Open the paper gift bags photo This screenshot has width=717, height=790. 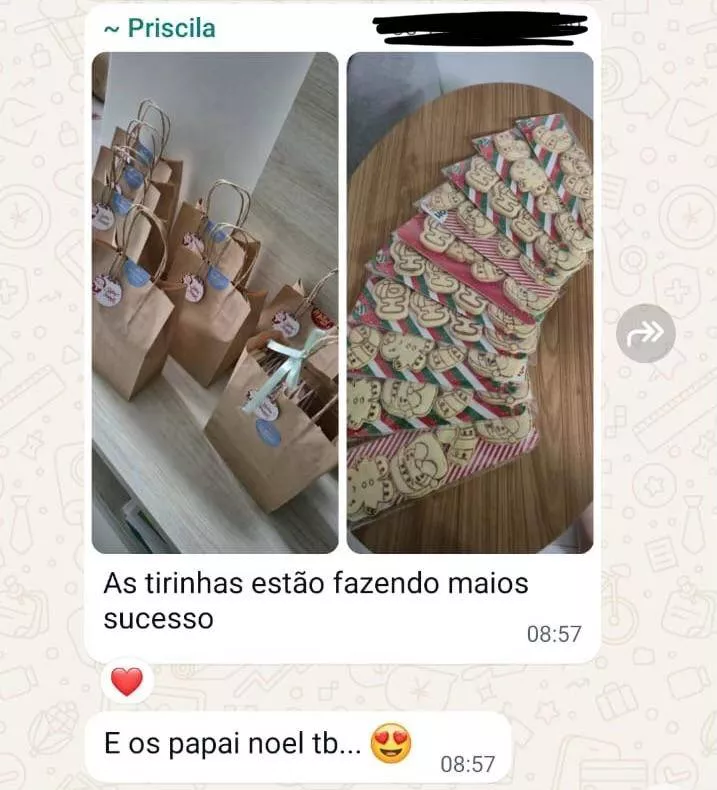click(215, 302)
